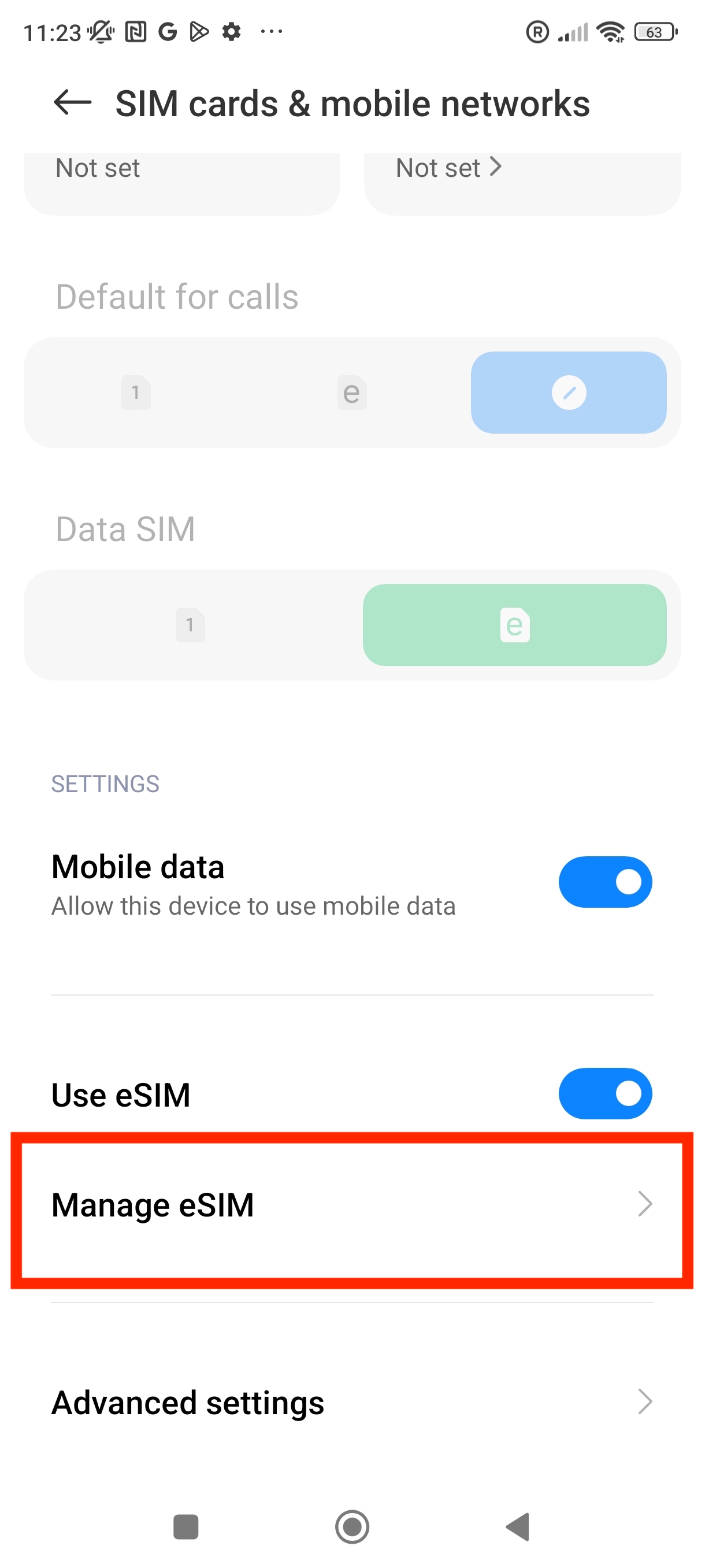Go back from SIM cards & mobile networks

pyautogui.click(x=72, y=102)
